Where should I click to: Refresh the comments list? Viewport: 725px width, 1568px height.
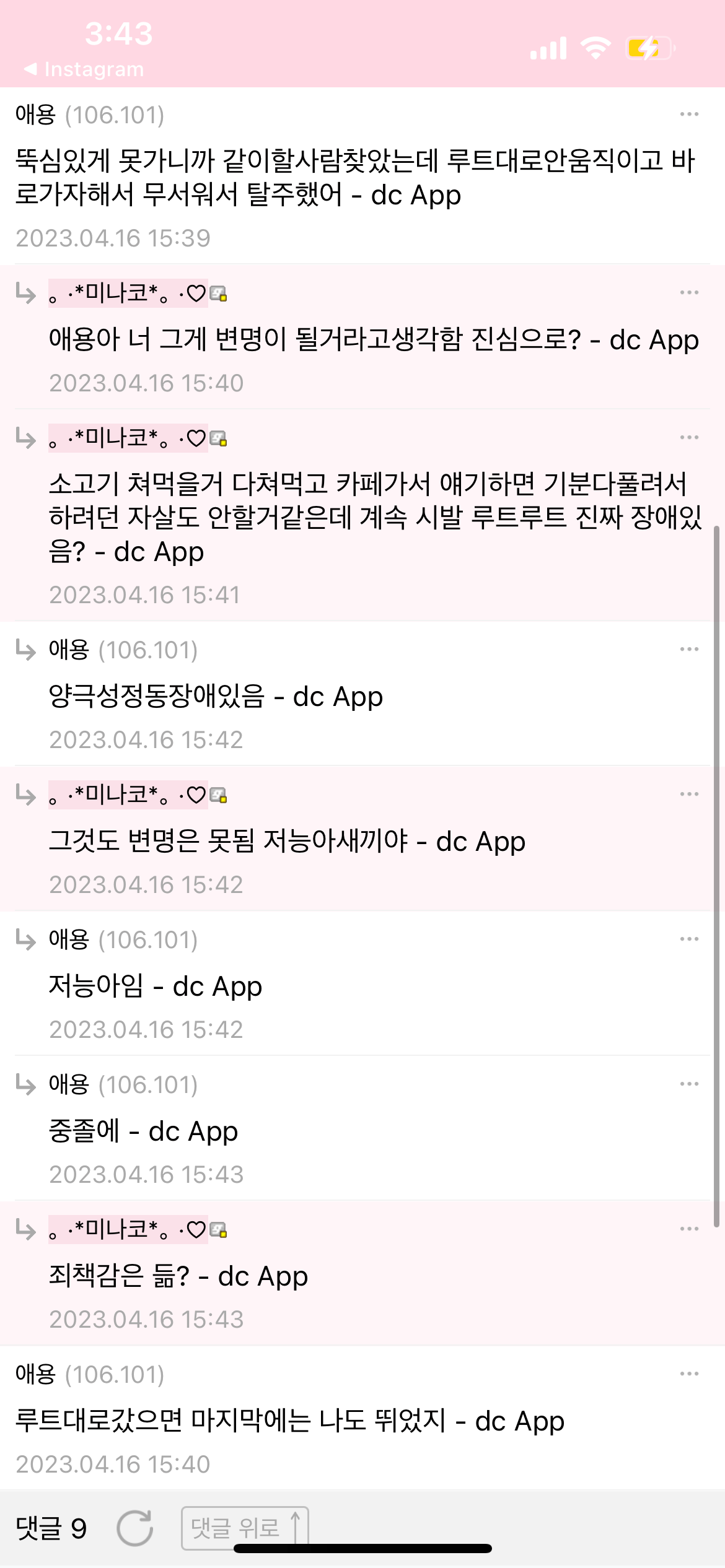(134, 1528)
